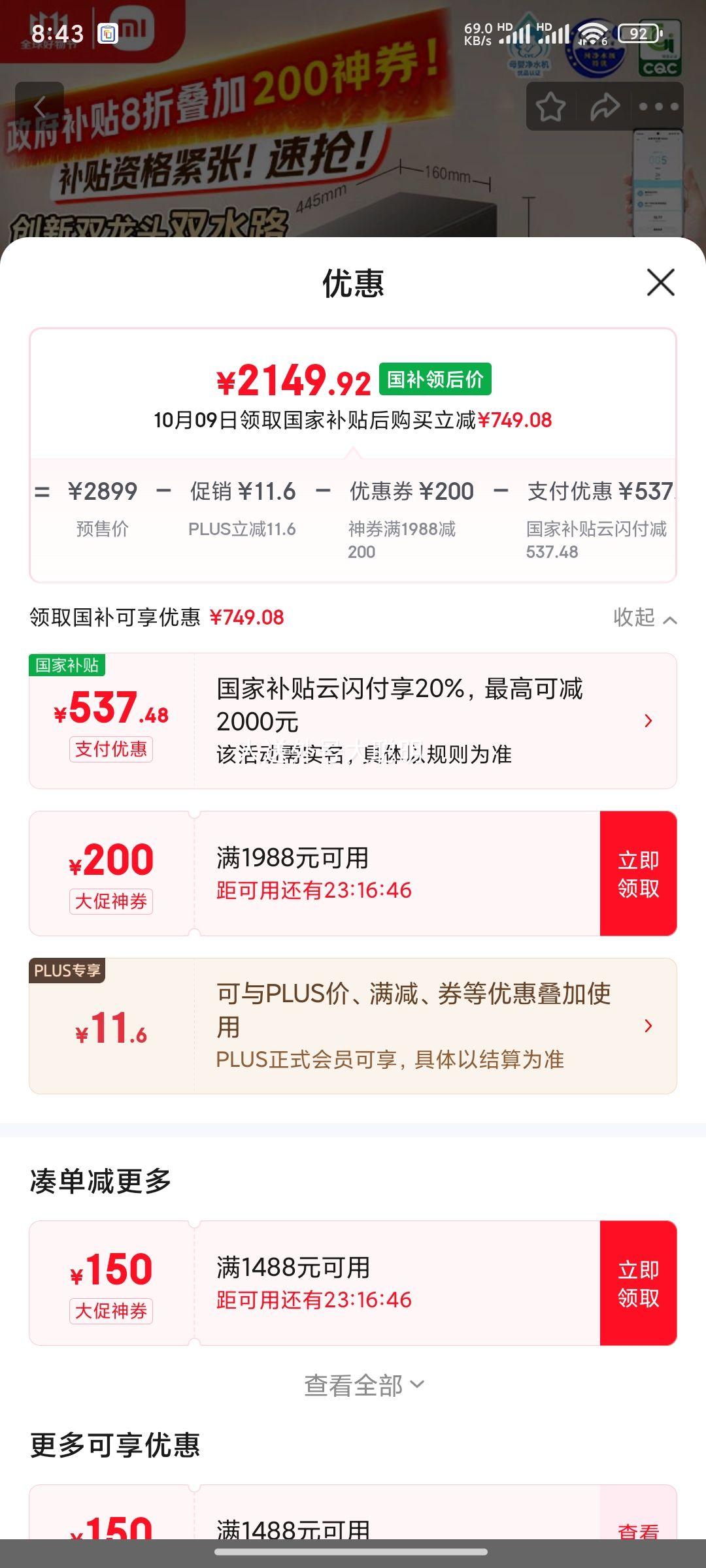Viewport: 706px width, 1568px height.
Task: Expand all coupons with 查看全部
Action: (363, 1385)
